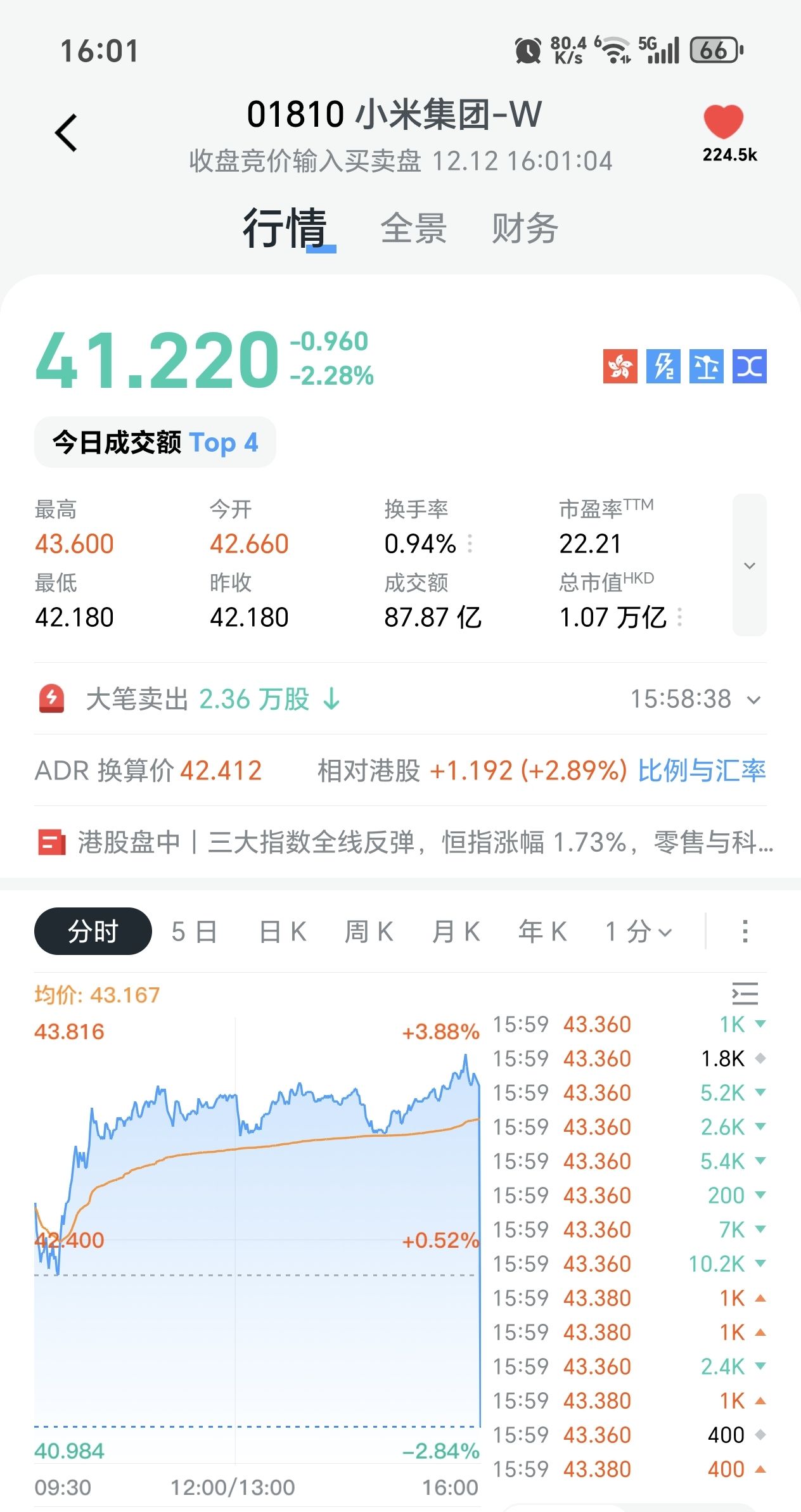Select the 月K chart
This screenshot has width=801, height=1512.
tap(456, 932)
